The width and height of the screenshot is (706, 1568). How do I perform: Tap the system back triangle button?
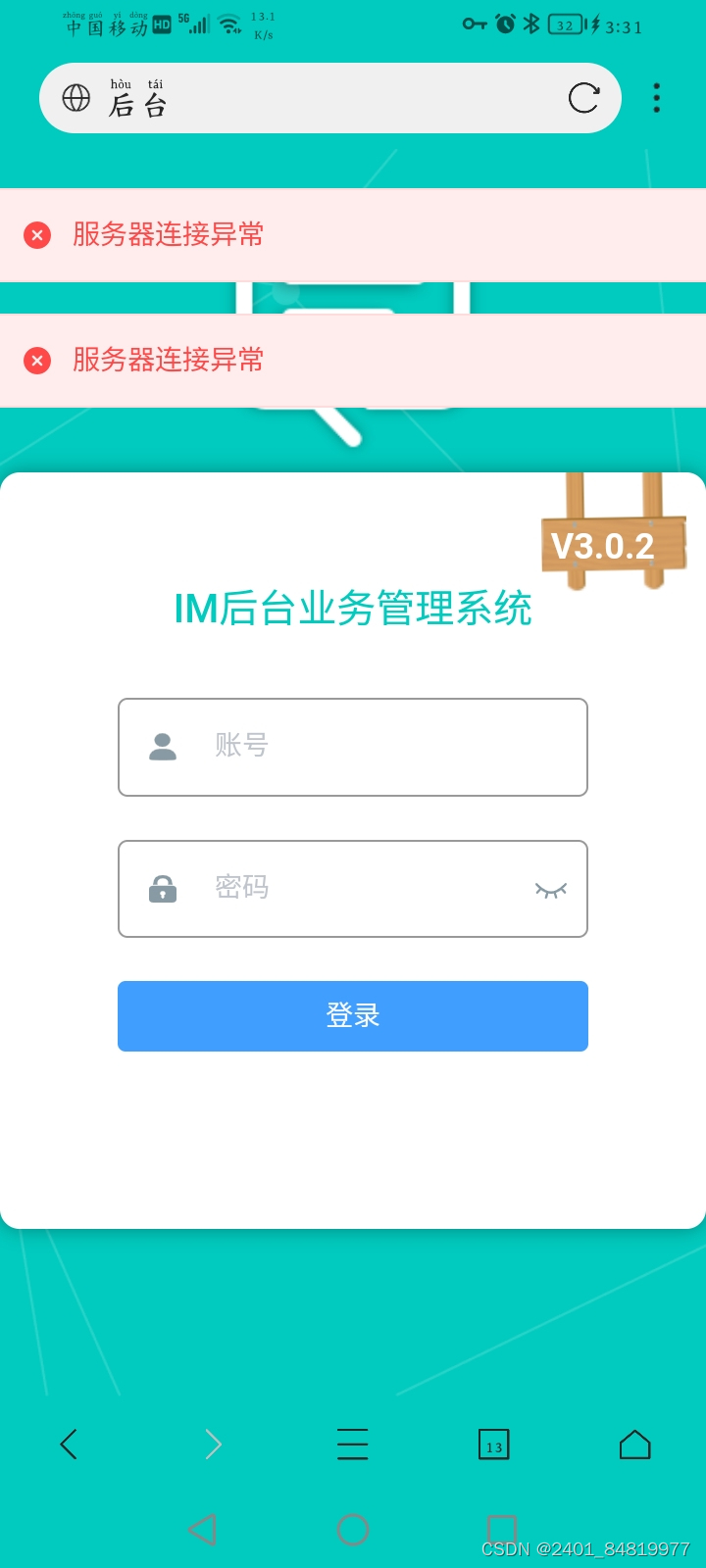(202, 1530)
